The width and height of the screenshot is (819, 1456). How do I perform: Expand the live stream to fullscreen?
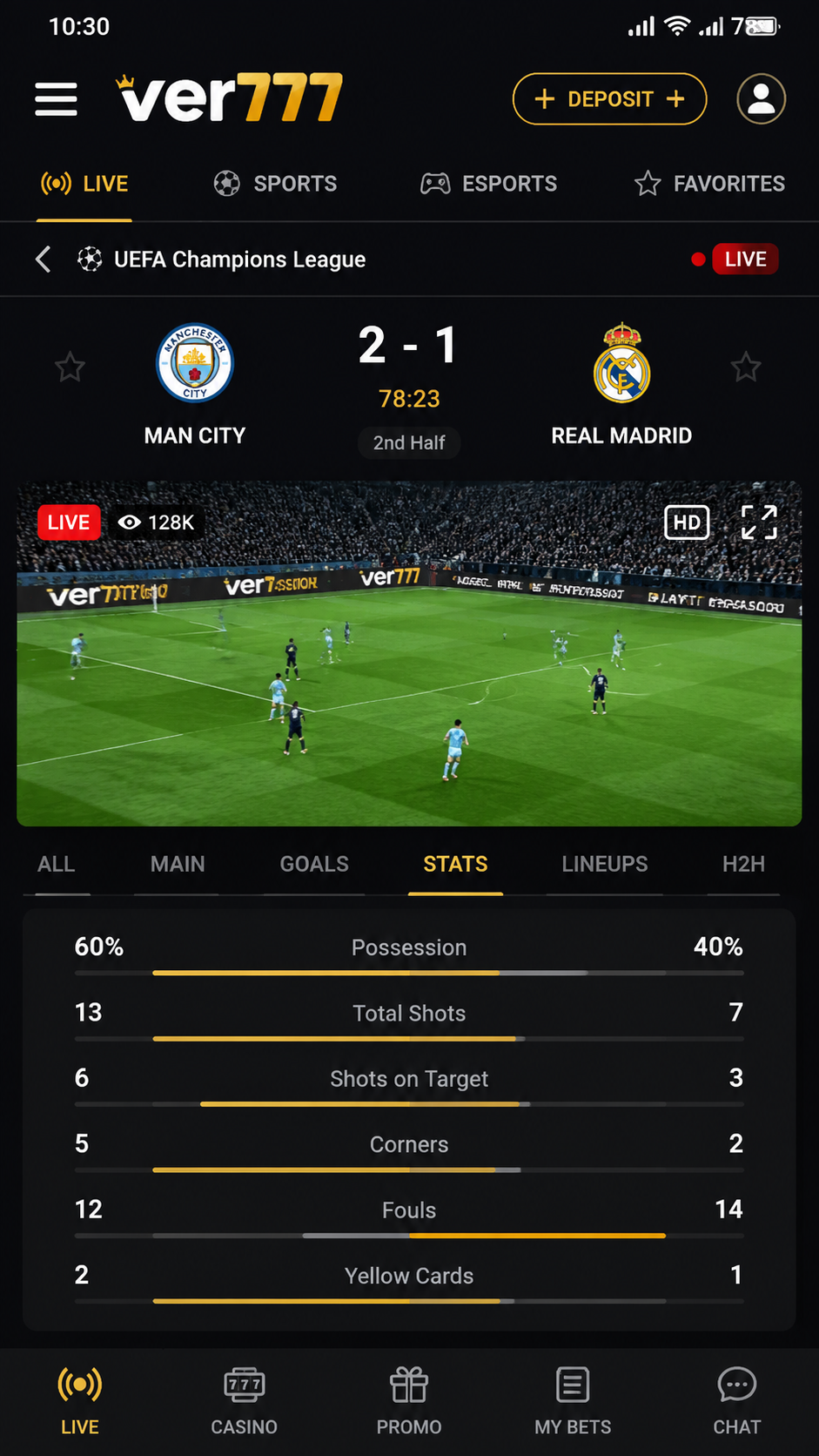click(x=759, y=522)
